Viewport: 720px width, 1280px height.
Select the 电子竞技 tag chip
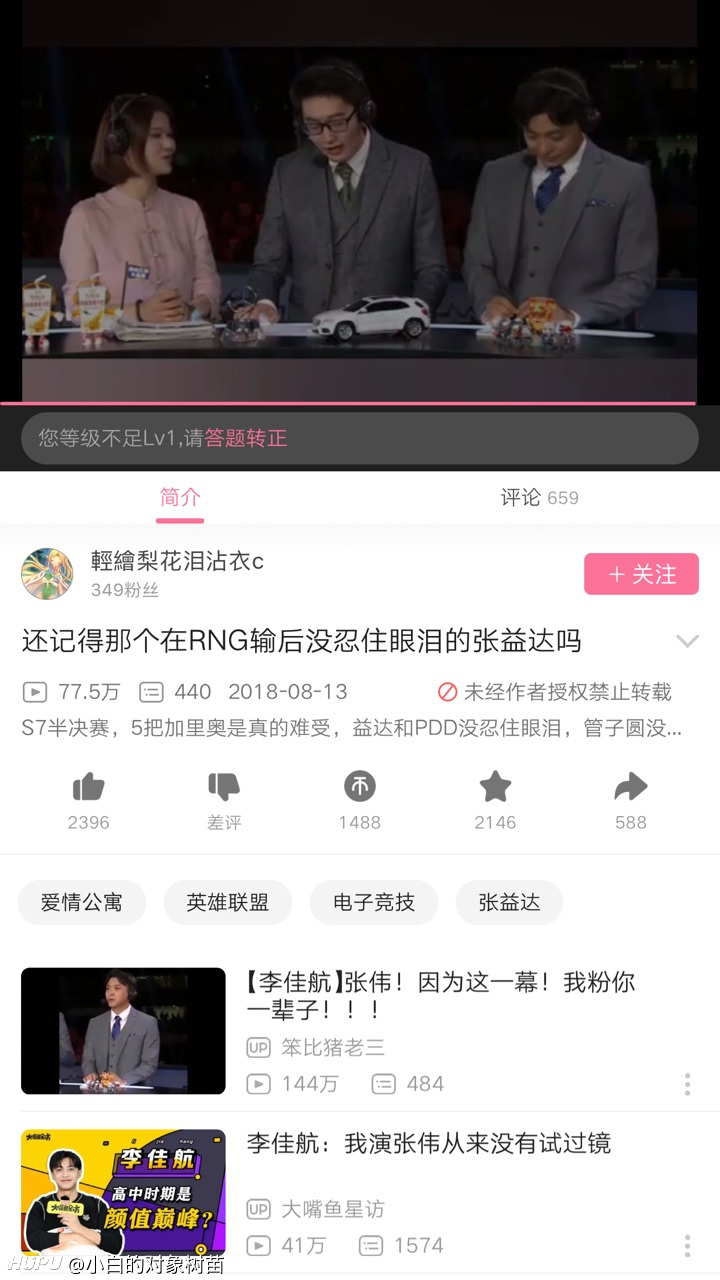374,903
